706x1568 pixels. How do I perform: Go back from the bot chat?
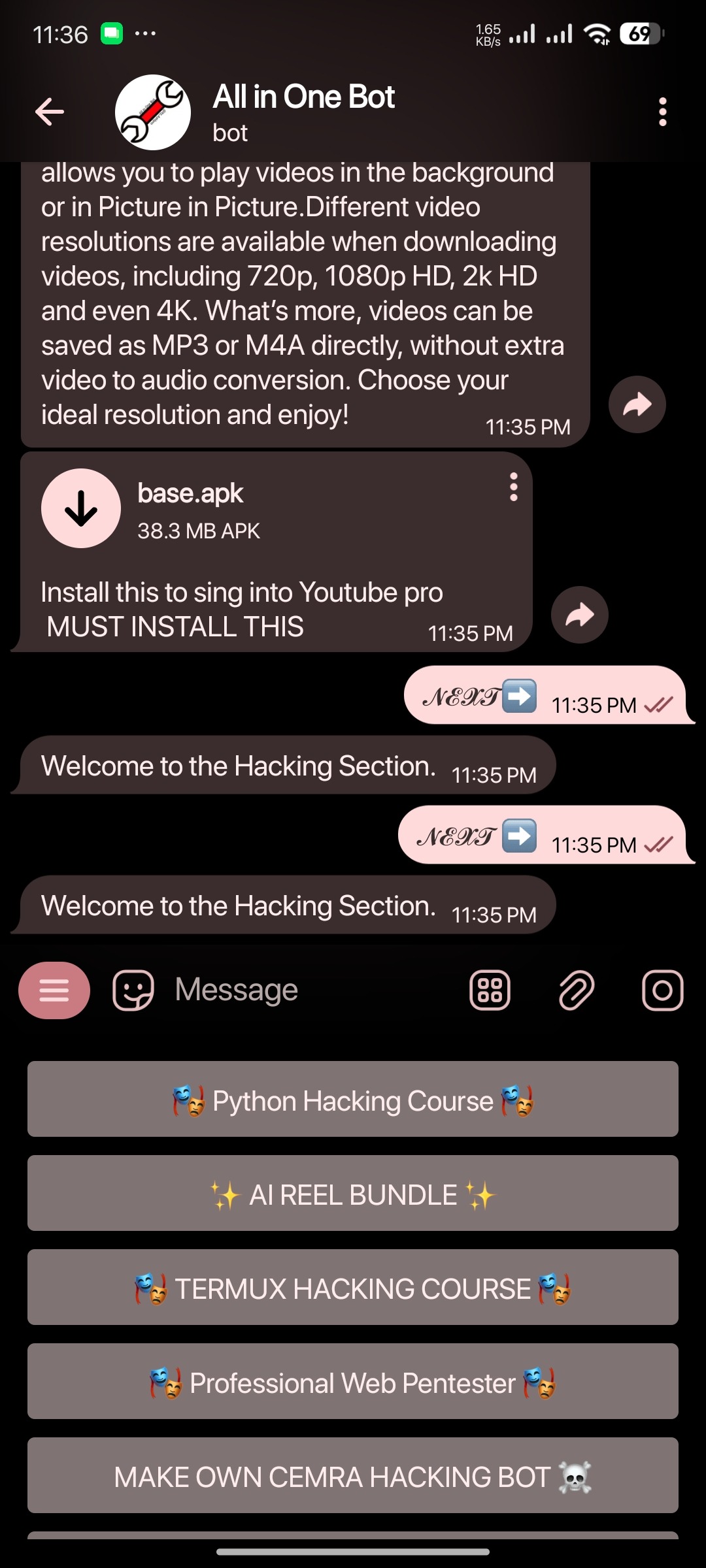[x=50, y=112]
